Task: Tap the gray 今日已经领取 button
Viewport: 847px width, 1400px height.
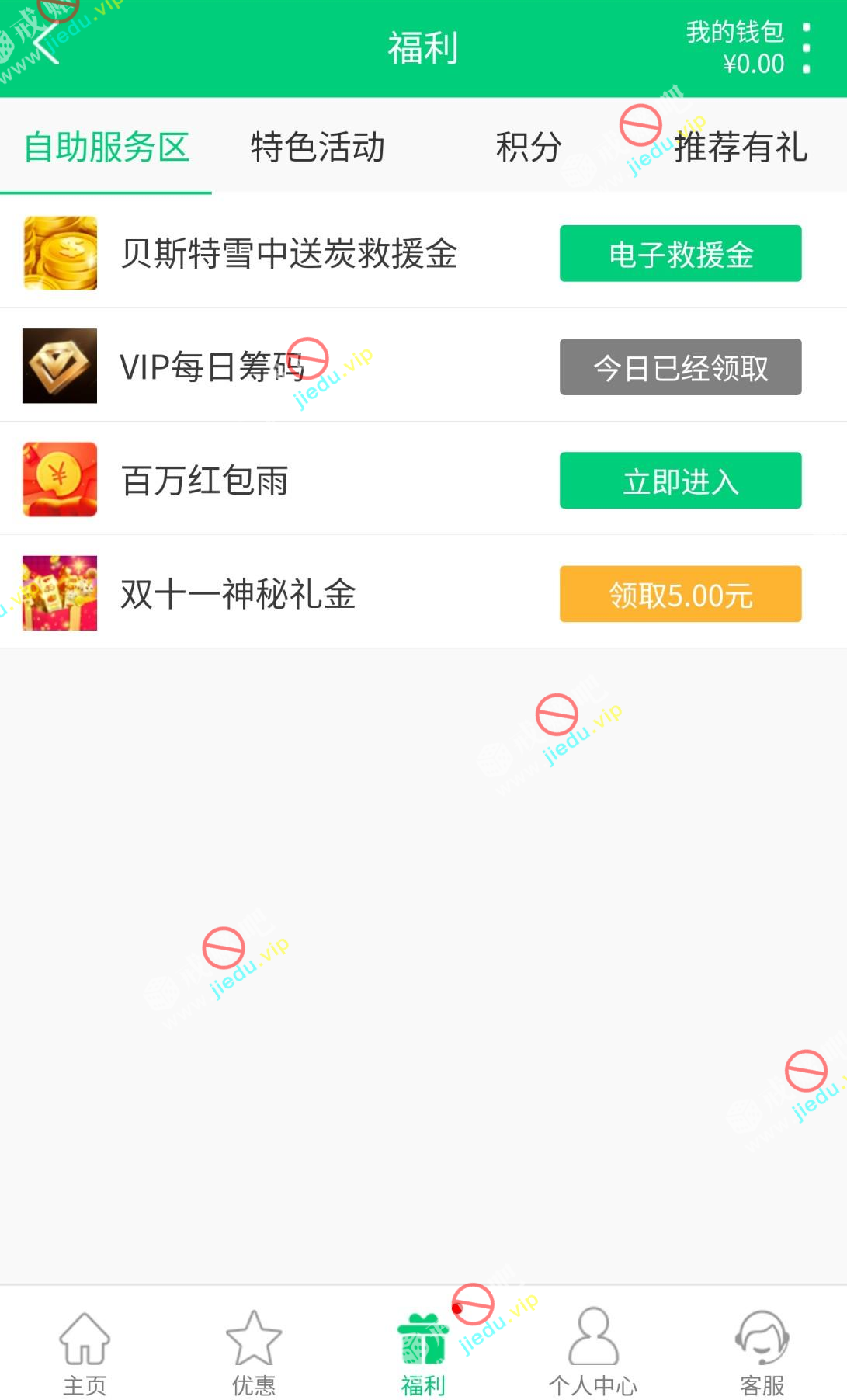Action: pyautogui.click(x=680, y=367)
